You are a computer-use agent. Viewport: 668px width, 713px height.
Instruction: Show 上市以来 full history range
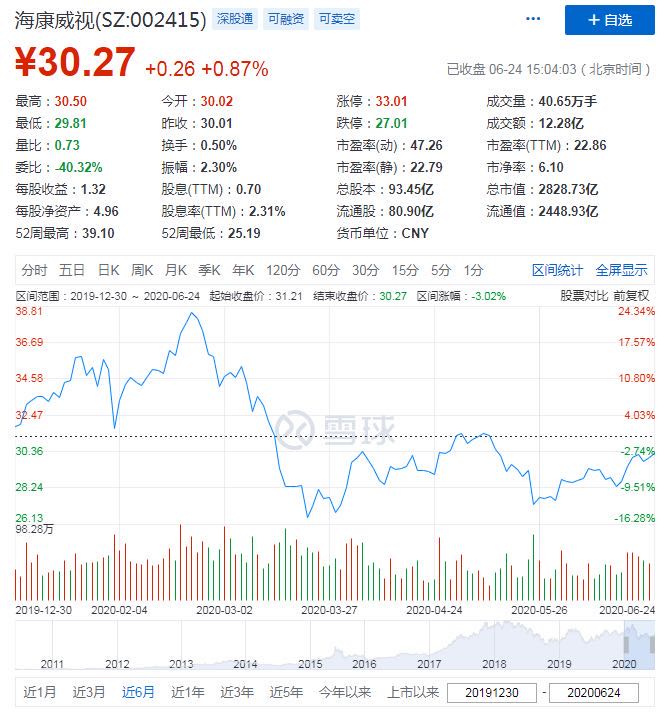pos(413,692)
